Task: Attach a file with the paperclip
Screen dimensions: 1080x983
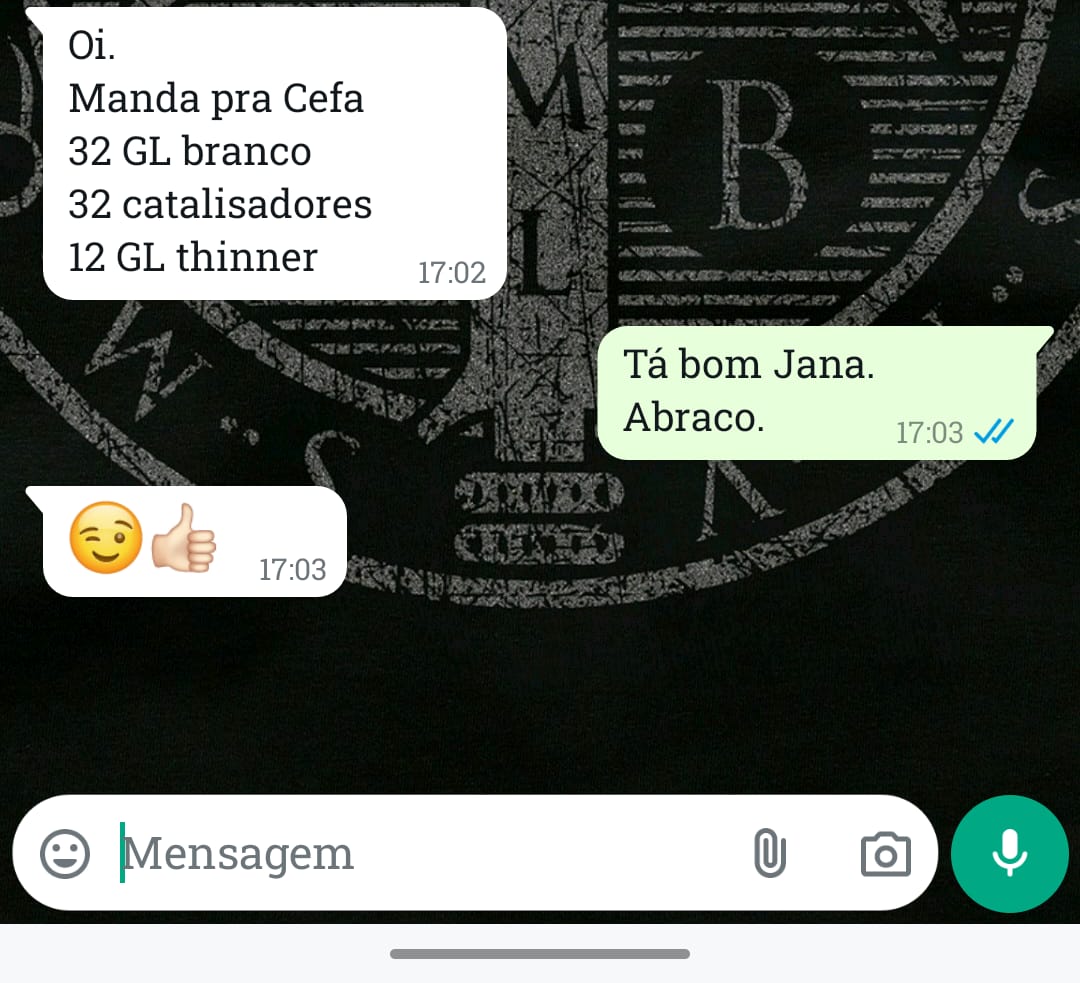Action: click(x=769, y=854)
